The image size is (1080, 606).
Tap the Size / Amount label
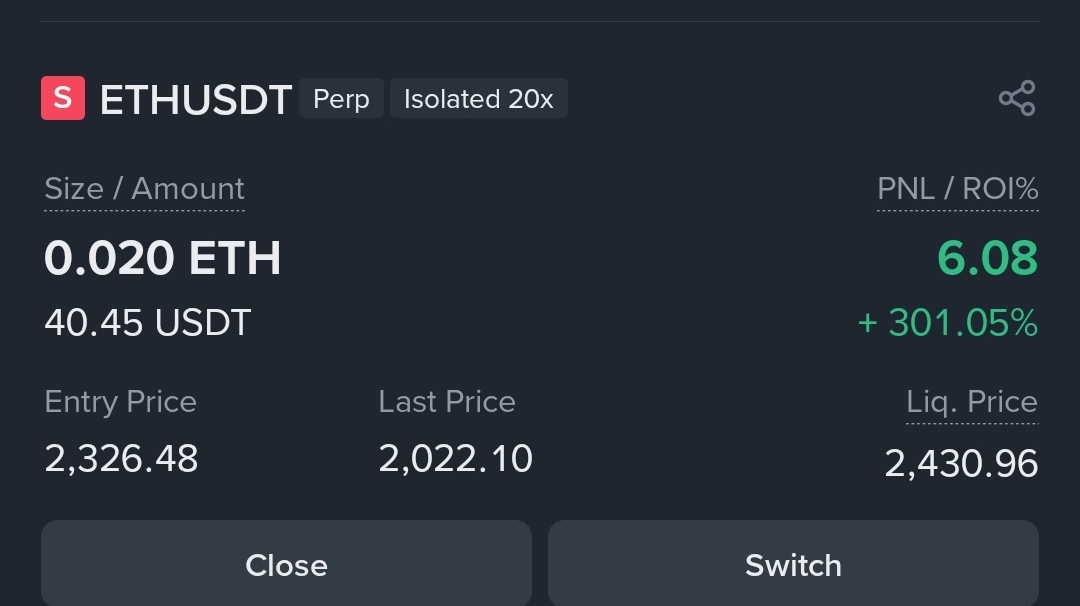(144, 189)
